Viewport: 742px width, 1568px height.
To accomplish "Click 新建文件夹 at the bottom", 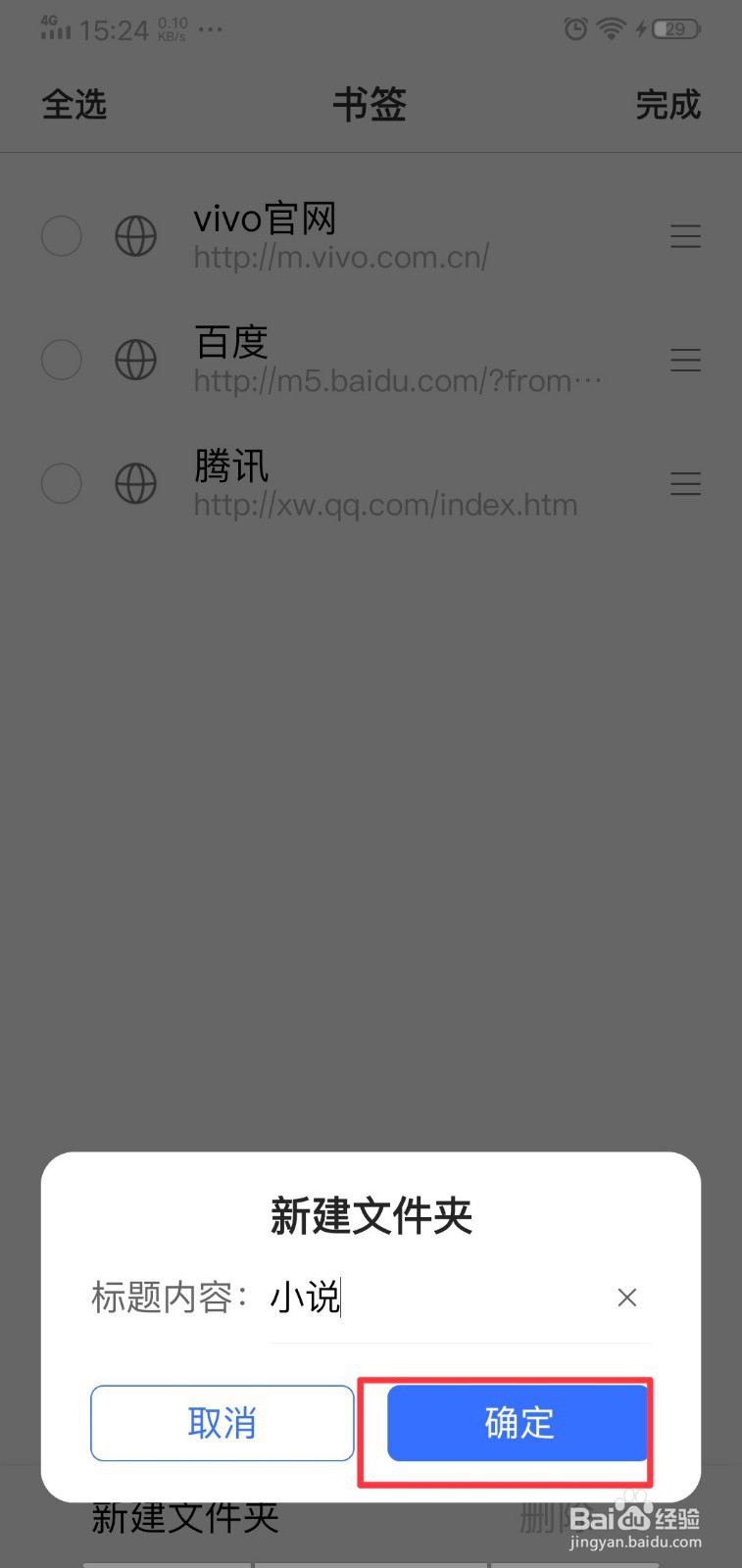I will 184,1517.
